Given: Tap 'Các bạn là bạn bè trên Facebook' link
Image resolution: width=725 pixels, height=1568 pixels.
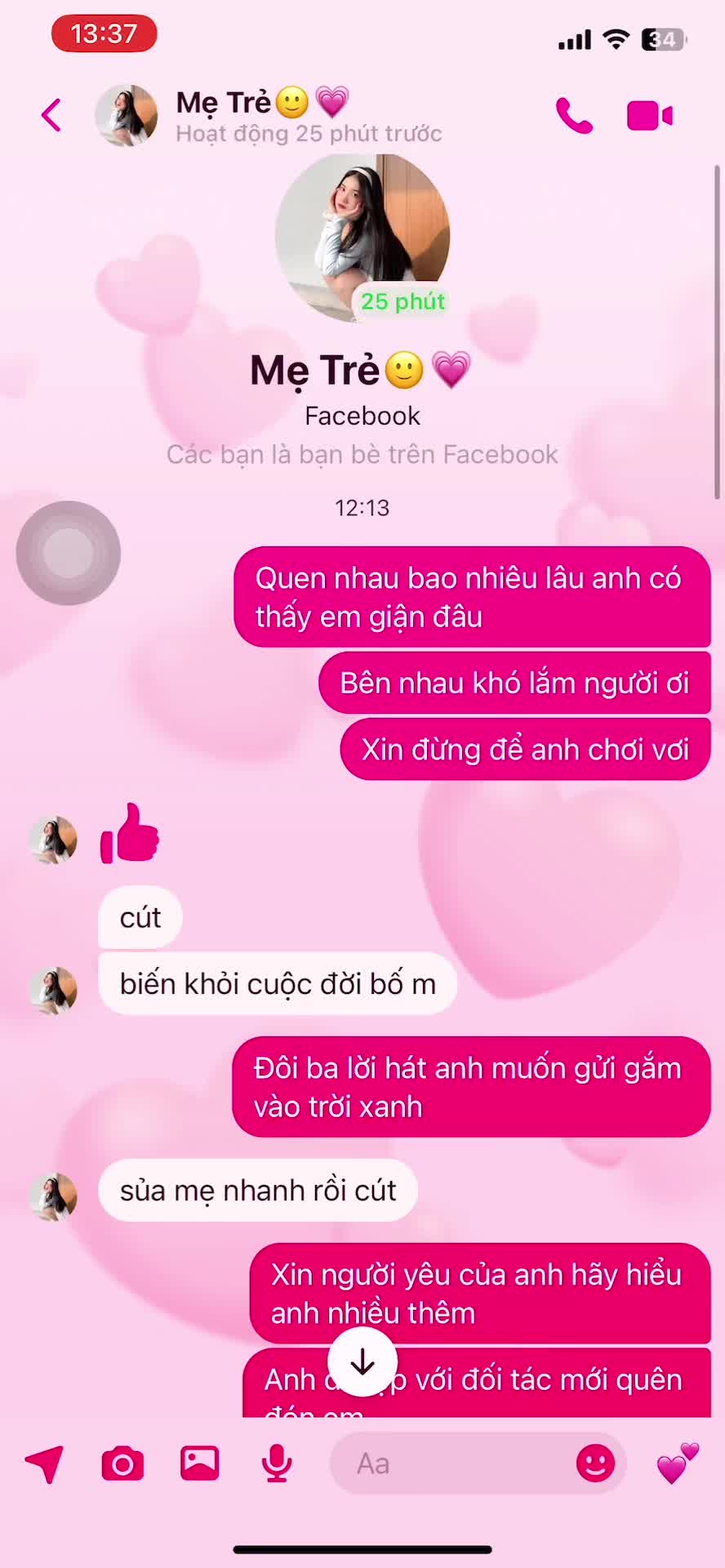Looking at the screenshot, I should [x=362, y=454].
